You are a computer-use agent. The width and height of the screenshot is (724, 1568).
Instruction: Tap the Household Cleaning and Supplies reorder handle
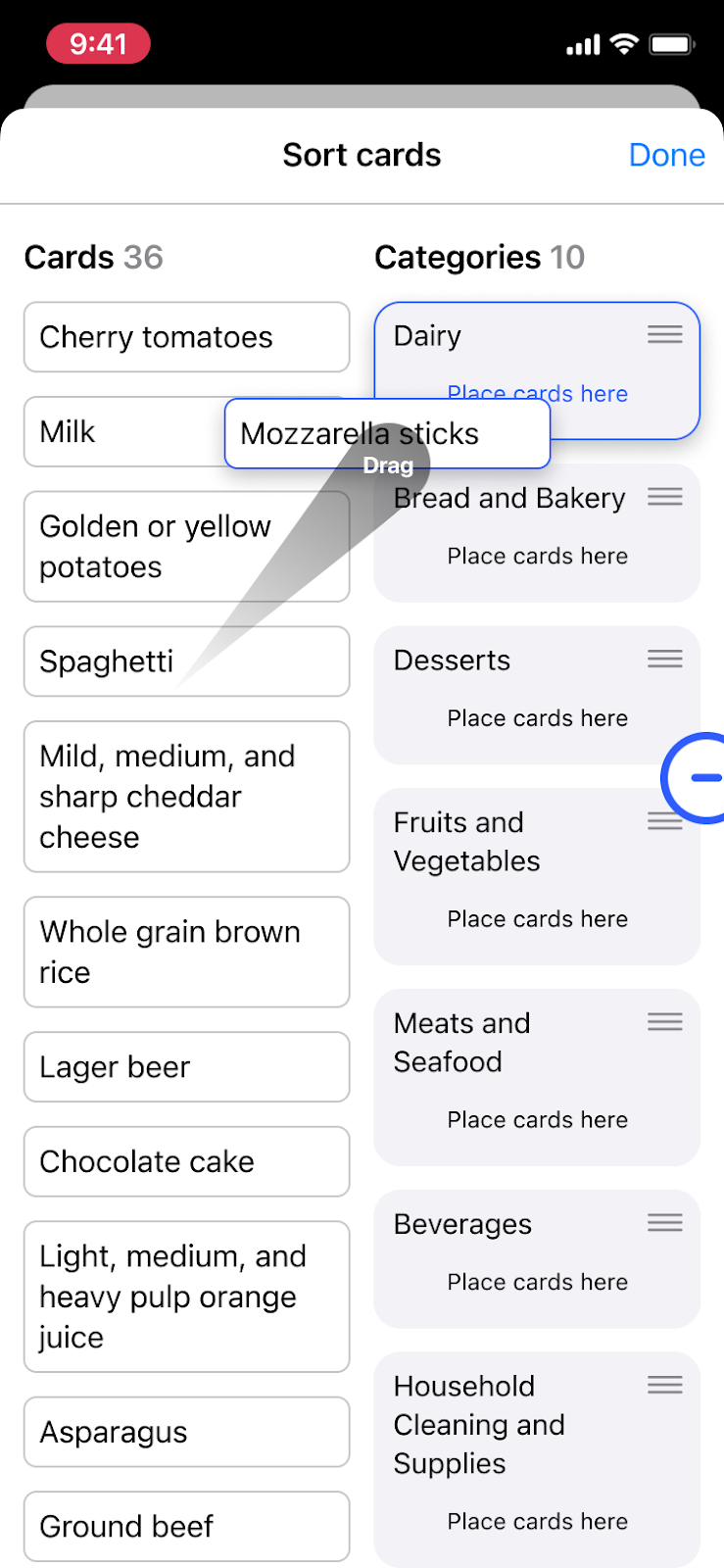[x=665, y=1385]
